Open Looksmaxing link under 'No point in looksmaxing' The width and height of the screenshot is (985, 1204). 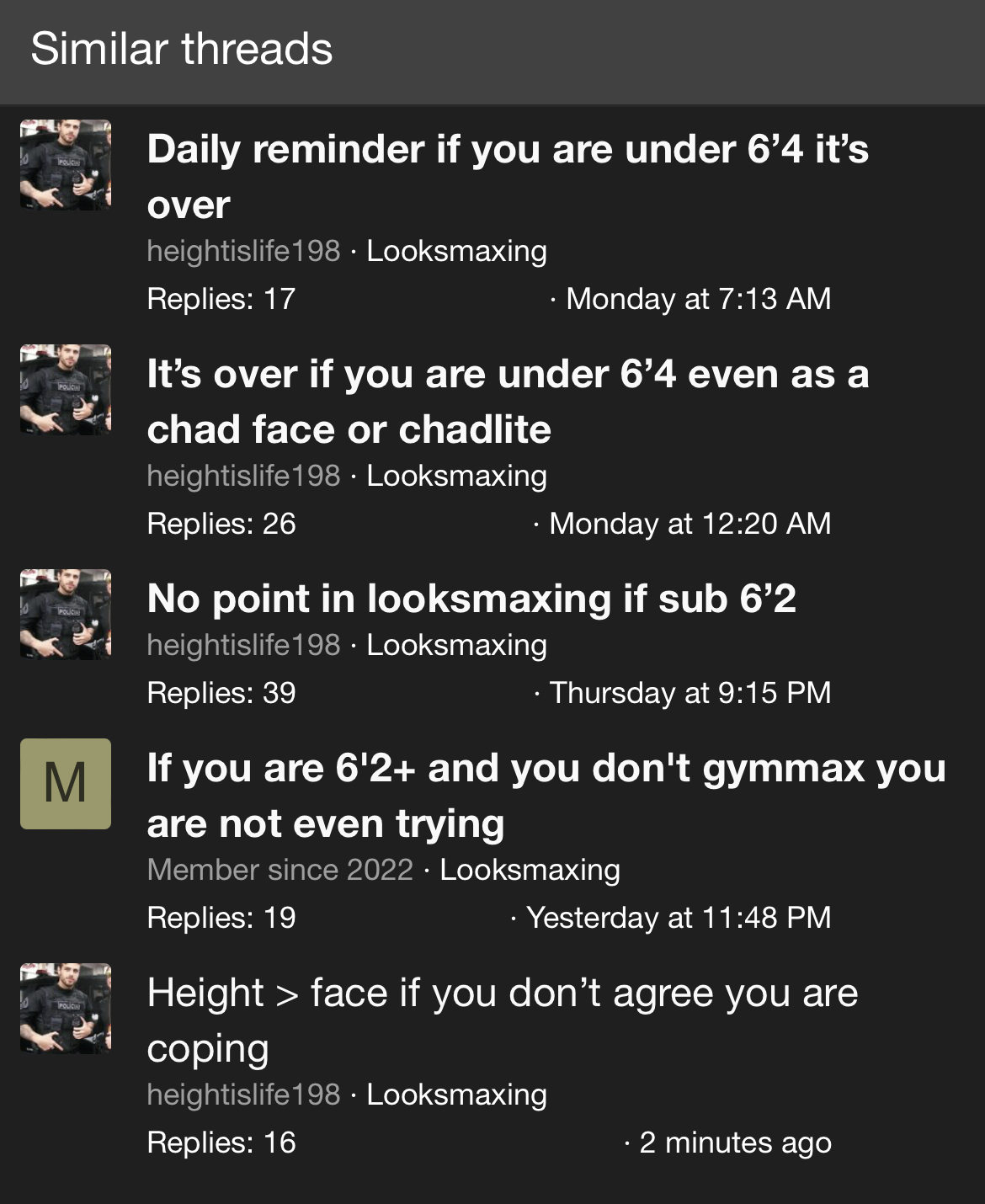[x=456, y=645]
